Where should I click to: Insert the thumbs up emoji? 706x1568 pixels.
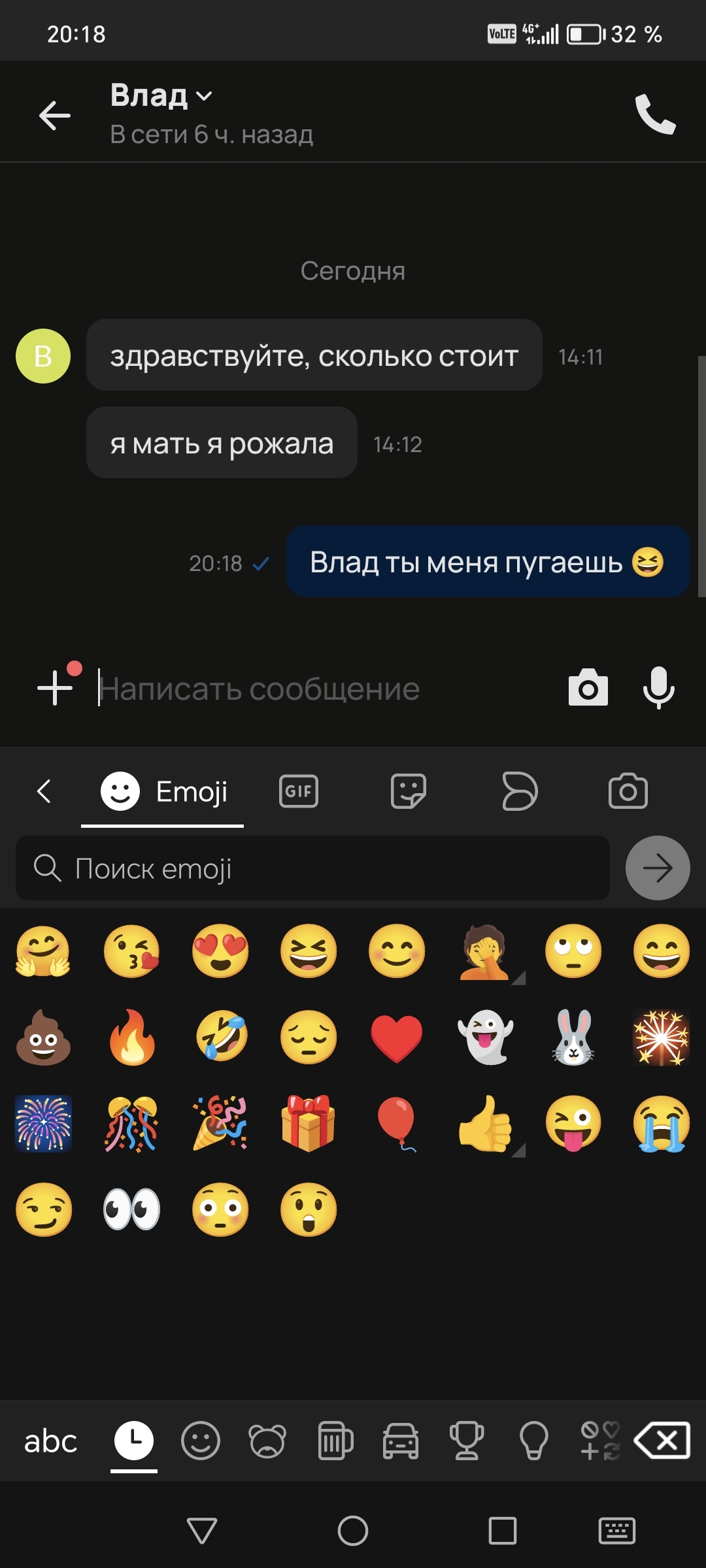[485, 1124]
